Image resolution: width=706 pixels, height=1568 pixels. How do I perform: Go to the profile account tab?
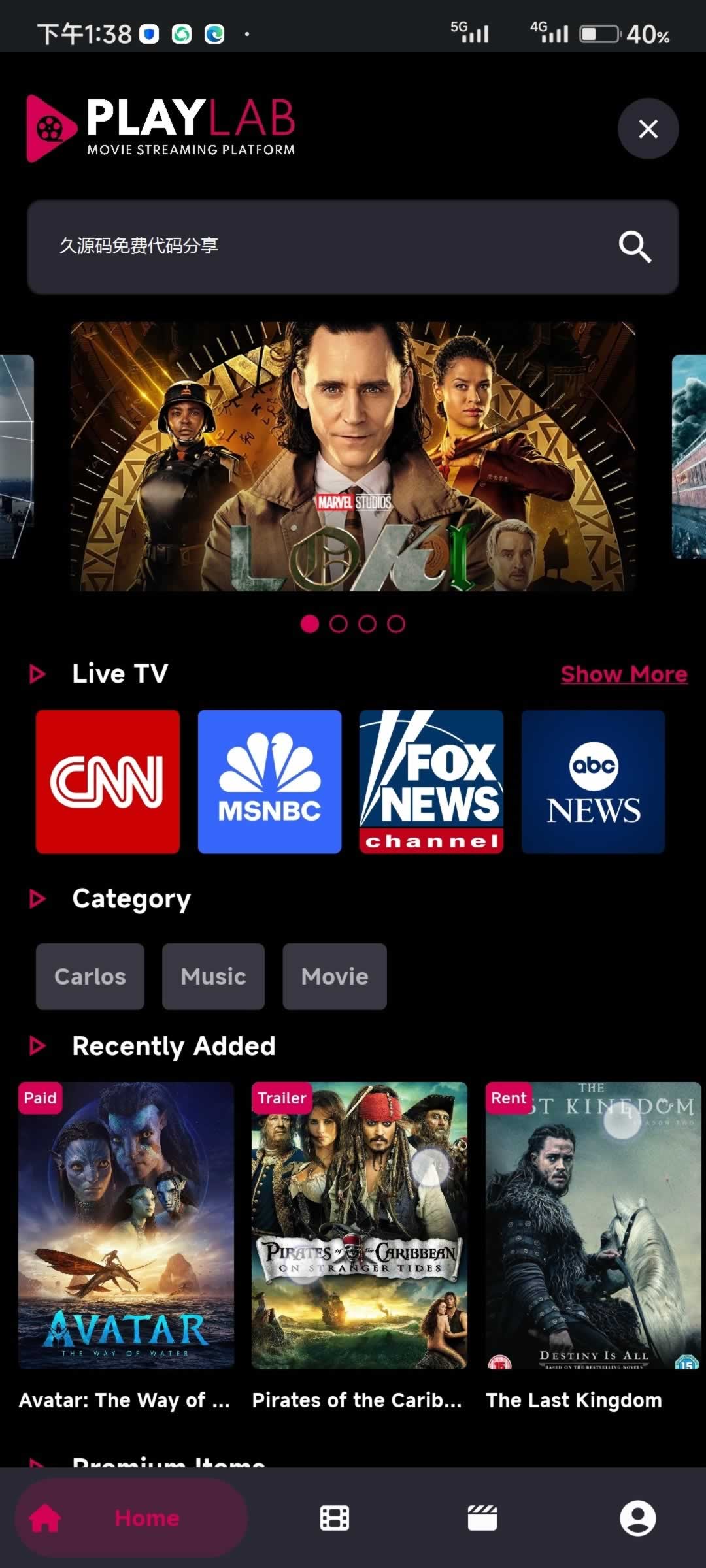pos(637,1518)
